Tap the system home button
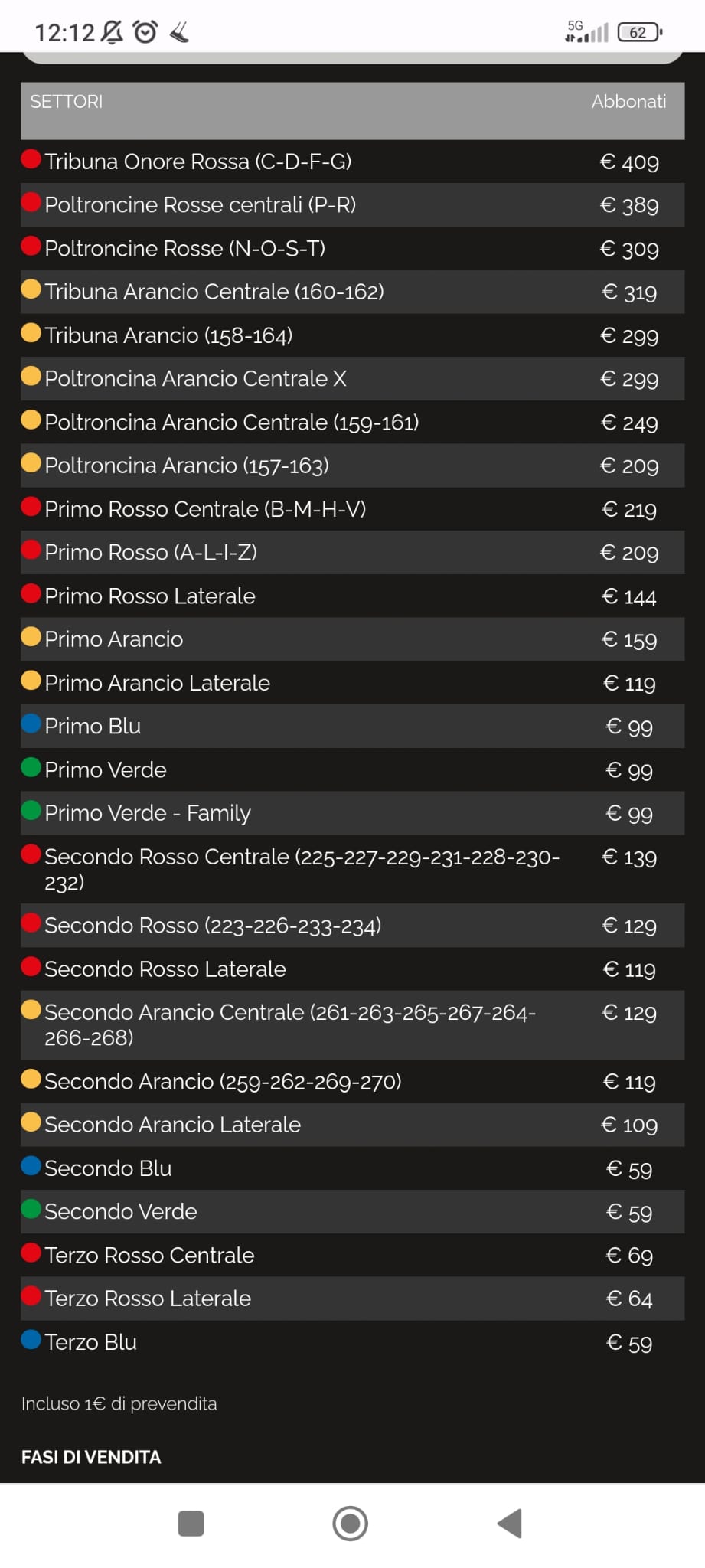Viewport: 705px width, 1568px height. click(351, 1523)
